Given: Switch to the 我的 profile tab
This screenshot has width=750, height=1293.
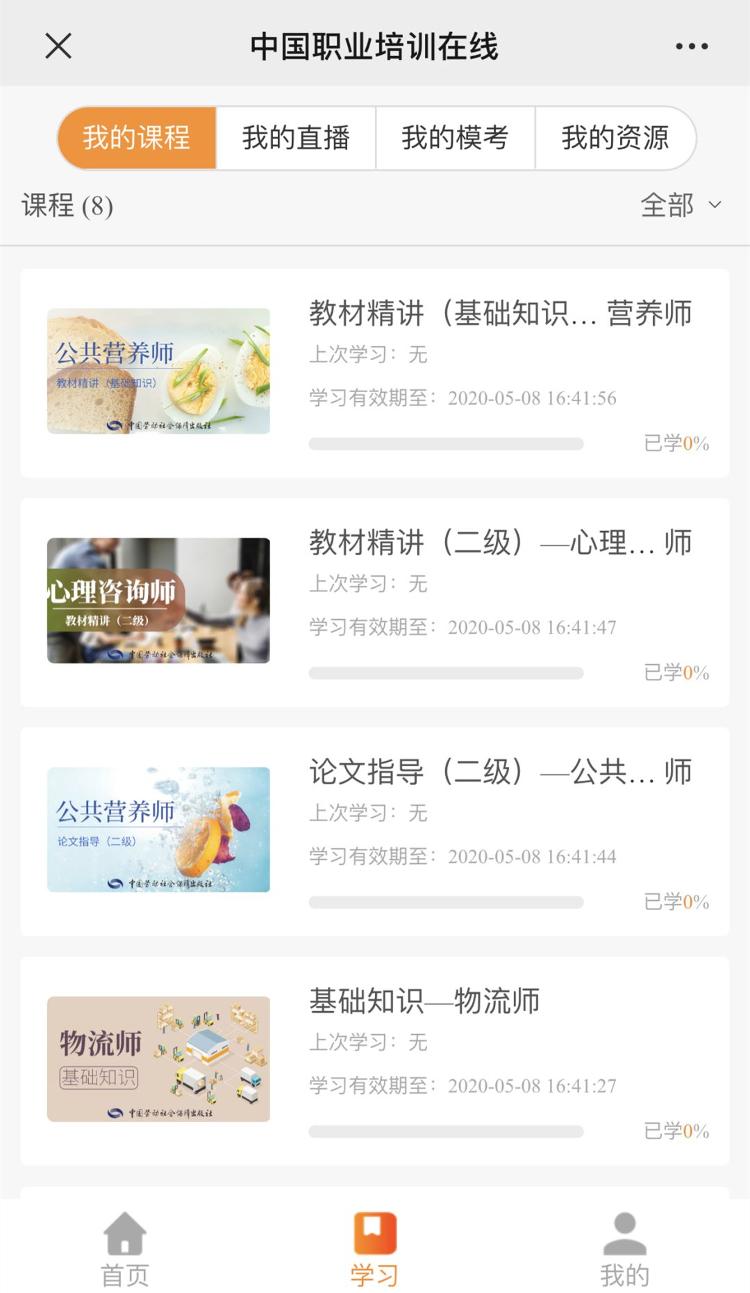Looking at the screenshot, I should [x=625, y=1249].
